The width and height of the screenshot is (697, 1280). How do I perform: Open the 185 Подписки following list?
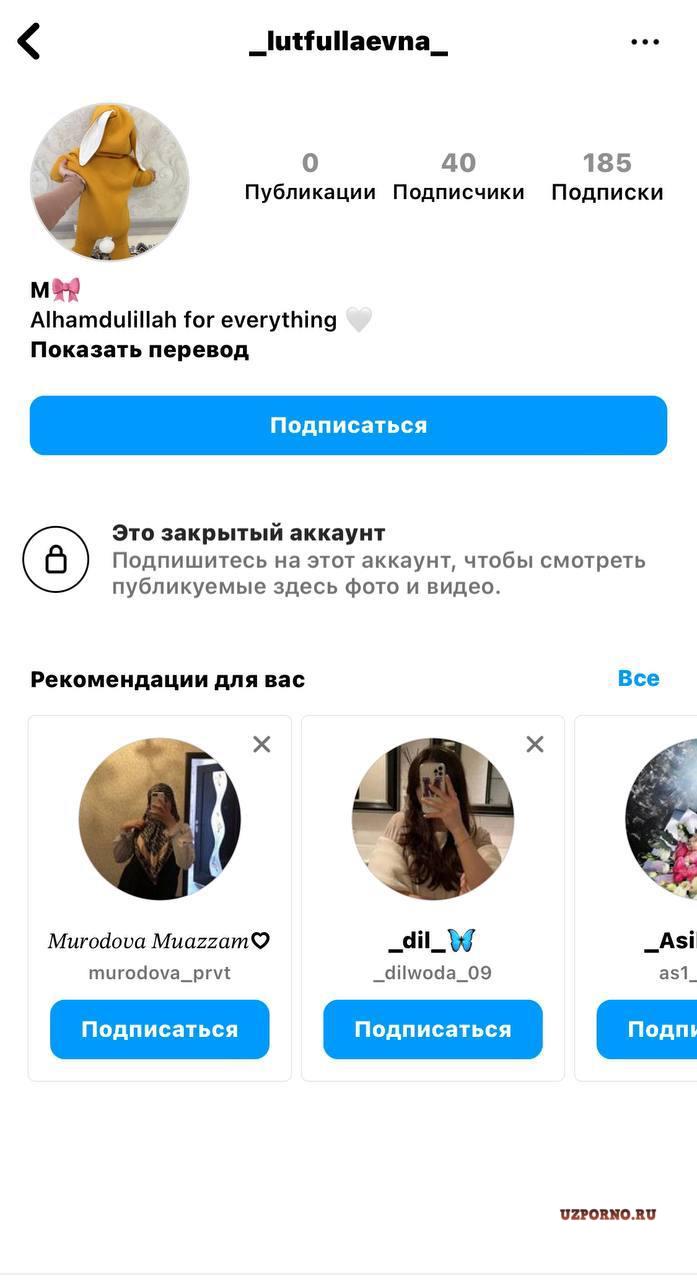click(x=607, y=176)
